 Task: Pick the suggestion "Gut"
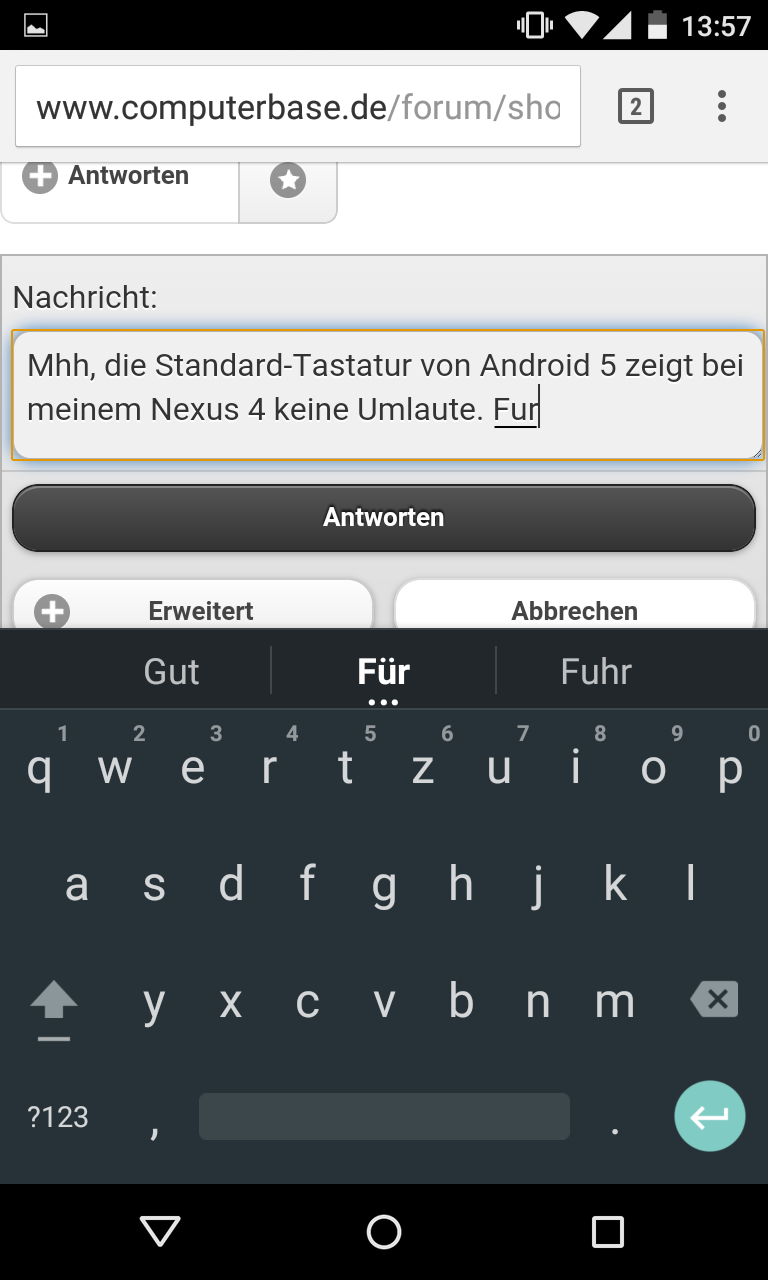pyautogui.click(x=172, y=671)
